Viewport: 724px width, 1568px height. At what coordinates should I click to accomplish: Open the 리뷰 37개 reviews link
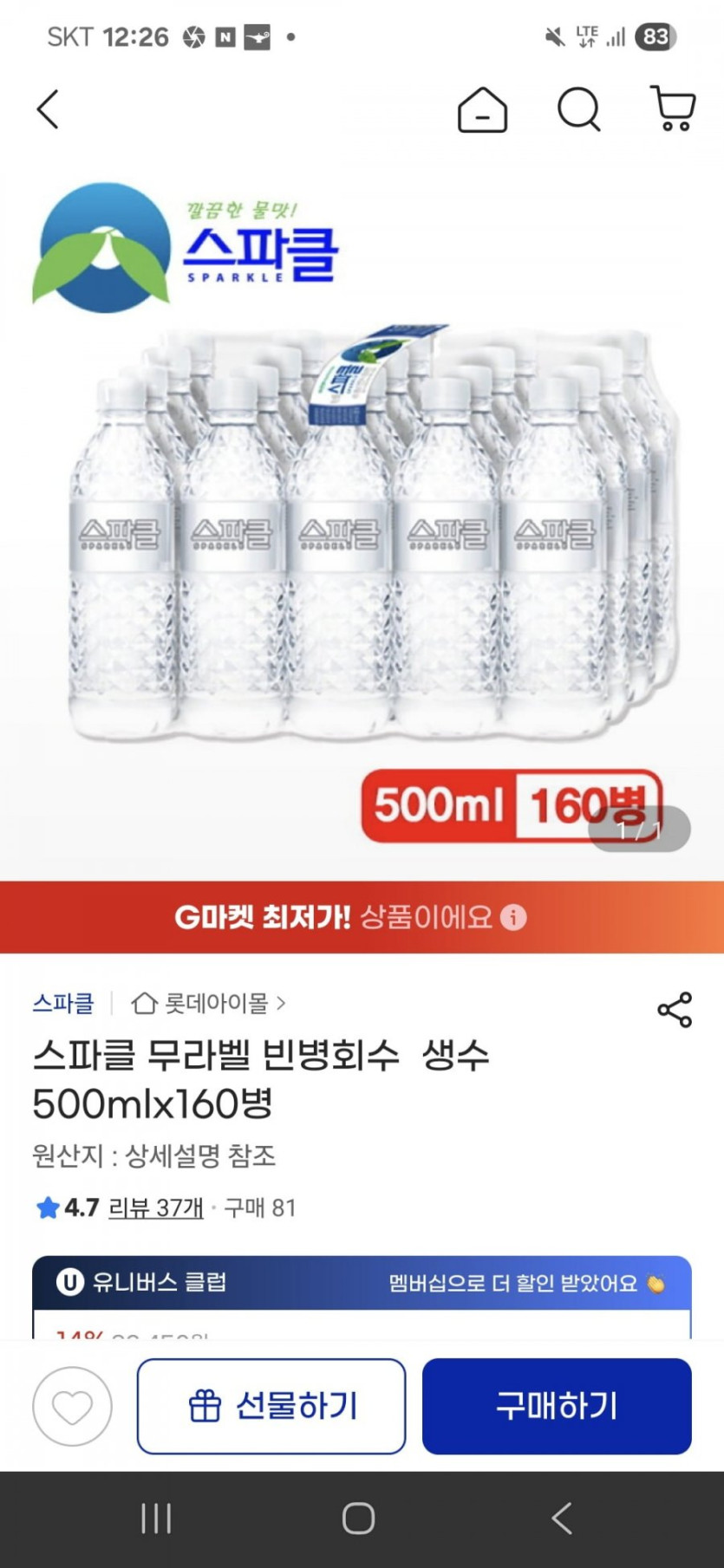[156, 1207]
